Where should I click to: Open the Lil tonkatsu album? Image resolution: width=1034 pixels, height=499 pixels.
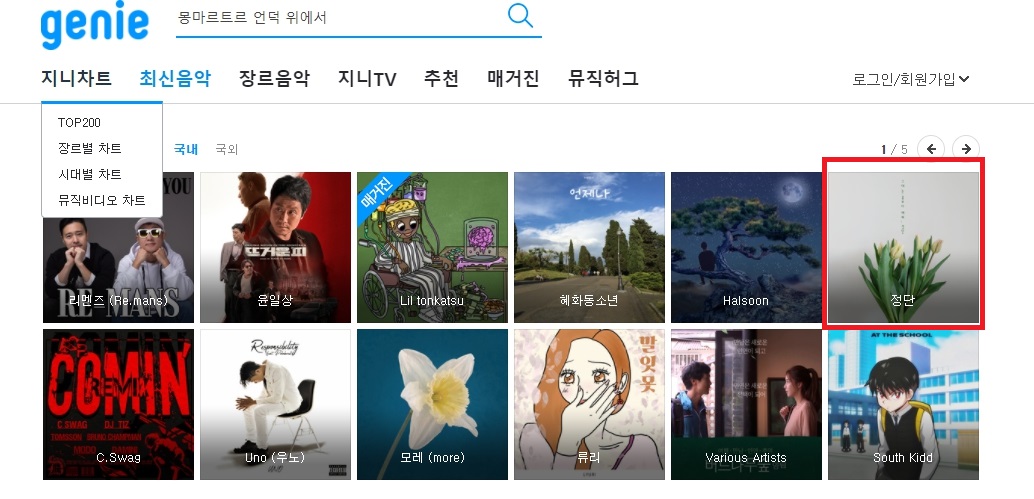pyautogui.click(x=432, y=247)
